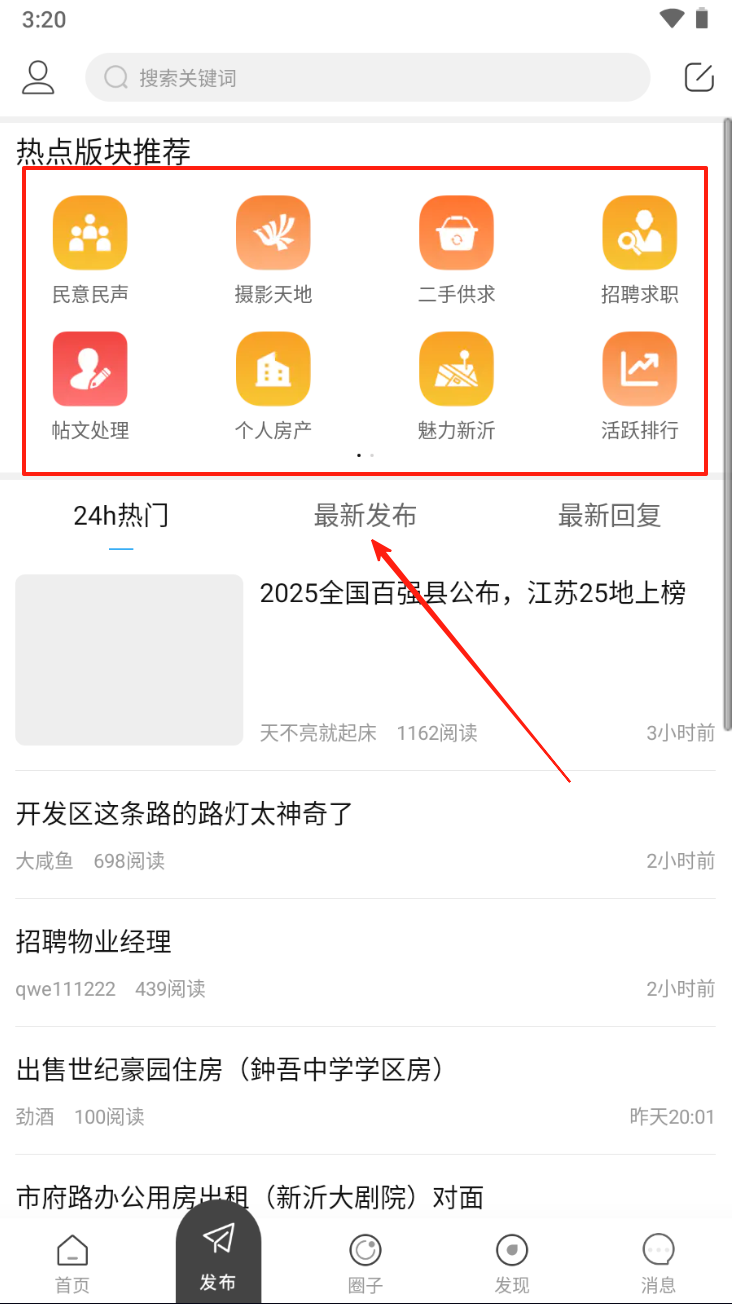Open the 招聘物业经理 post
Viewport: 732px width, 1304px height.
coord(366,962)
